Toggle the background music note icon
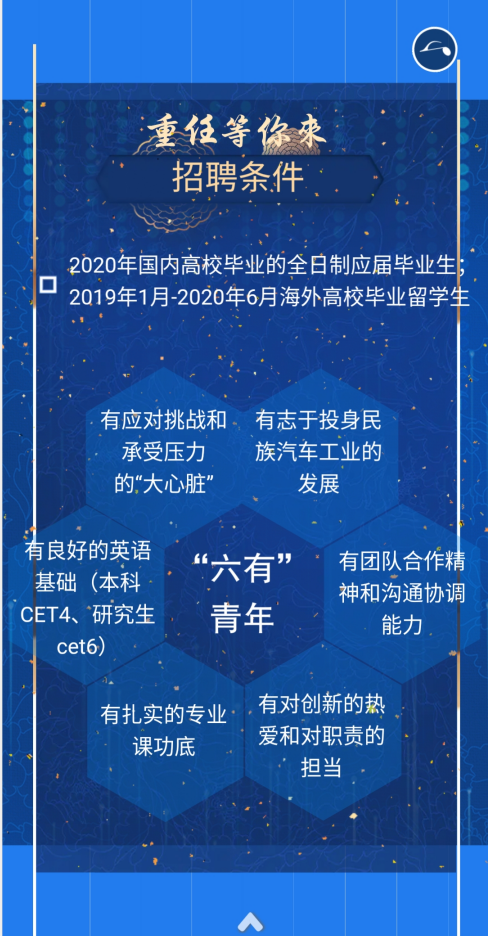 [x=435, y=49]
